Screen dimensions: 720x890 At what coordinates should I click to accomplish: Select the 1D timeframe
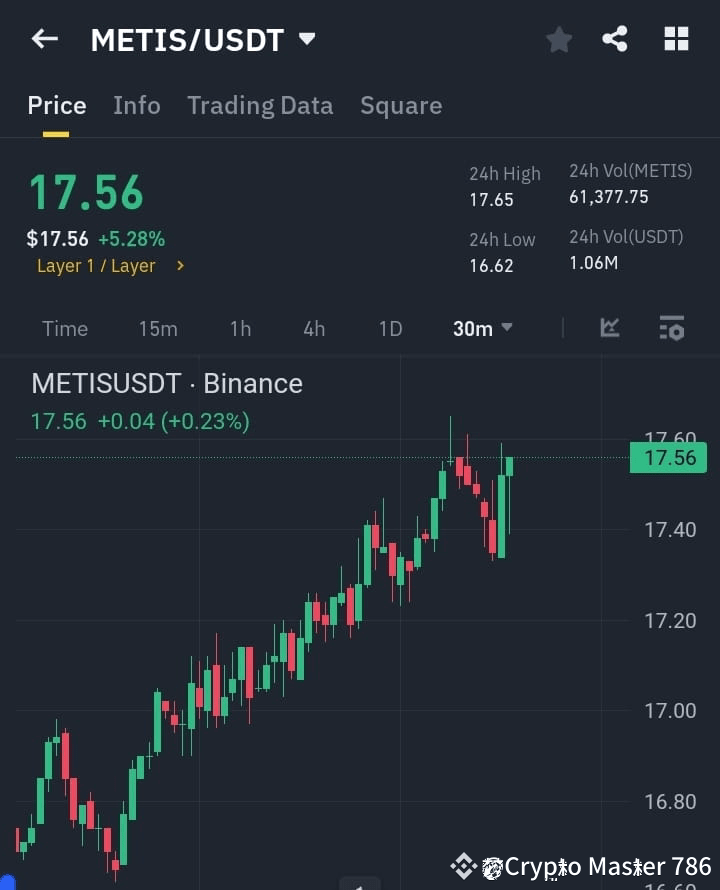pos(390,328)
